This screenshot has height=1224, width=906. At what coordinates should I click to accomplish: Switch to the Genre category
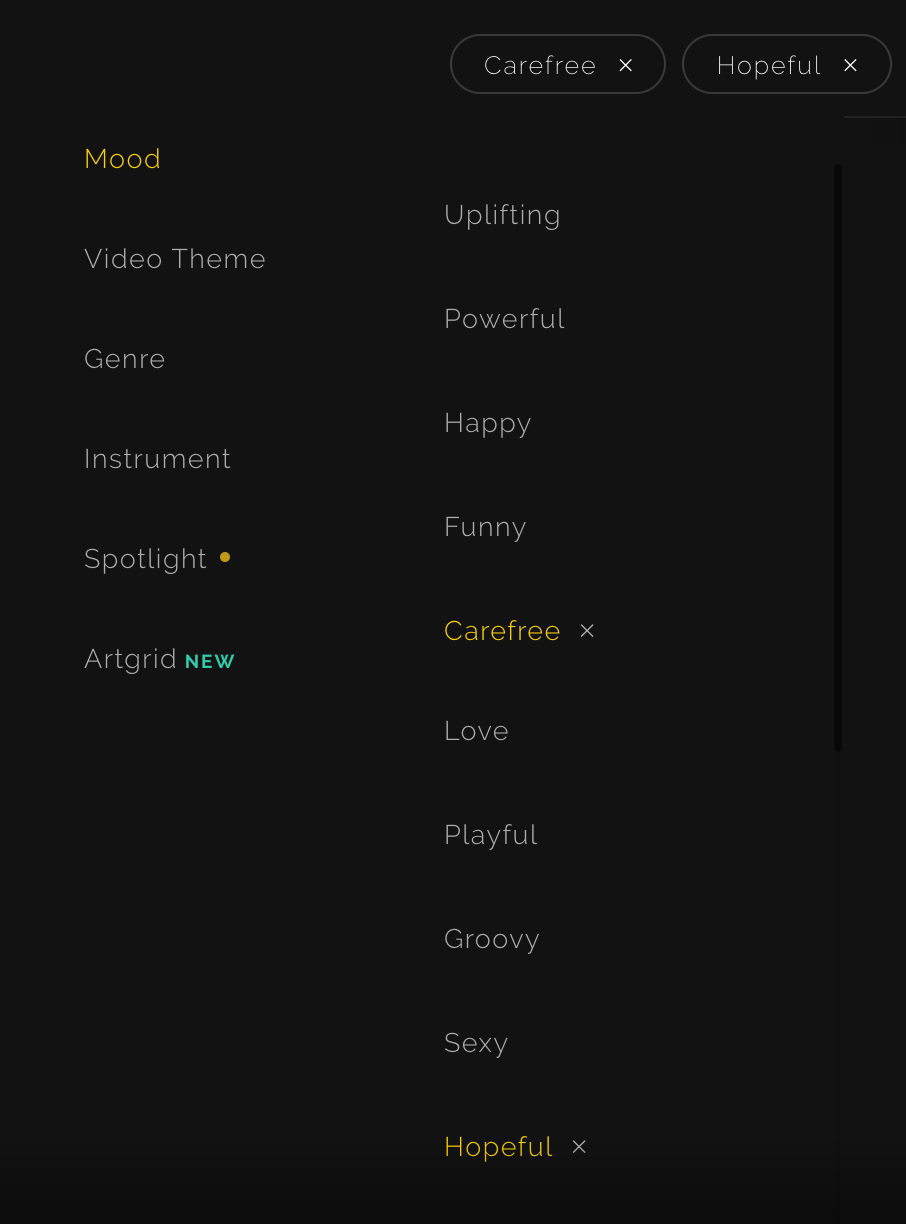125,359
